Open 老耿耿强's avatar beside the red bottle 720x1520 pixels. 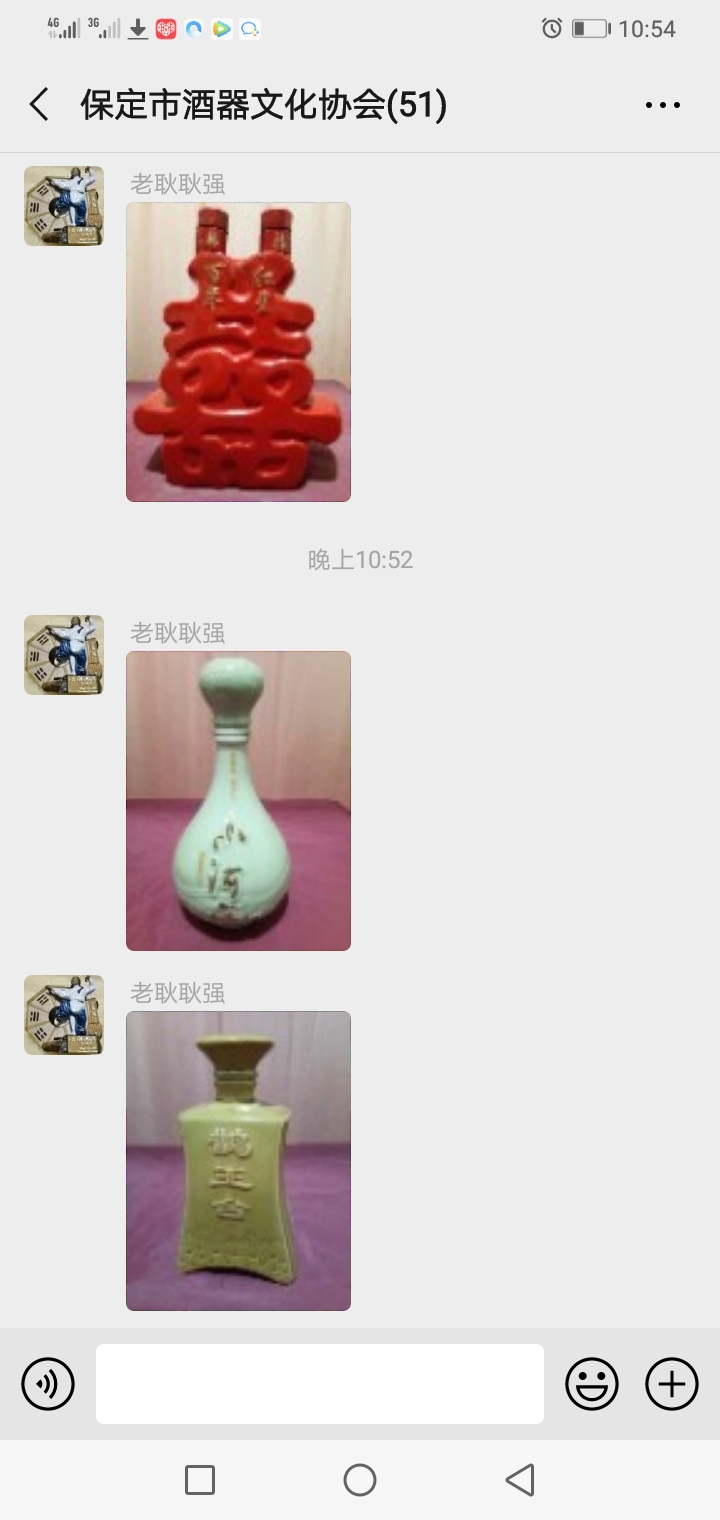64,206
